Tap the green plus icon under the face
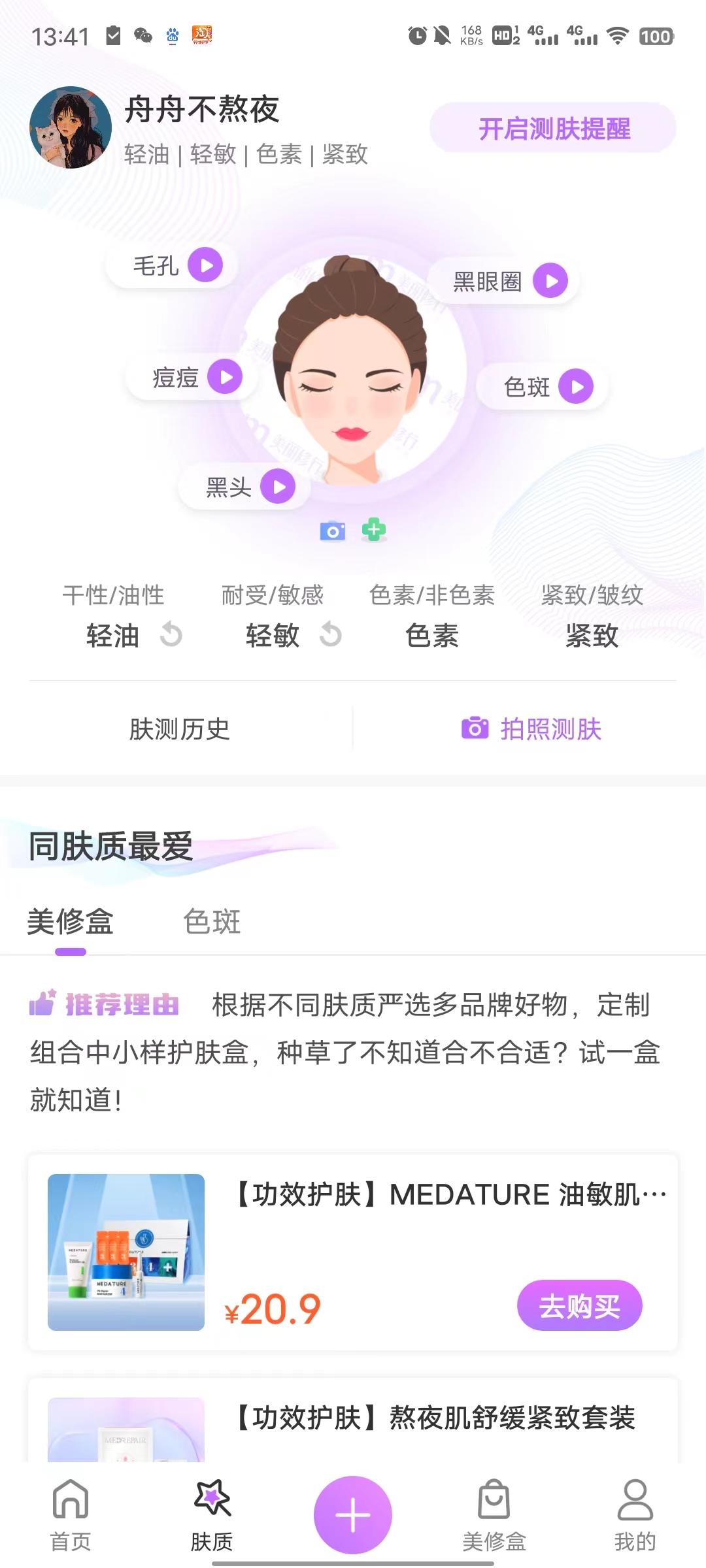This screenshot has width=706, height=1568. click(374, 530)
